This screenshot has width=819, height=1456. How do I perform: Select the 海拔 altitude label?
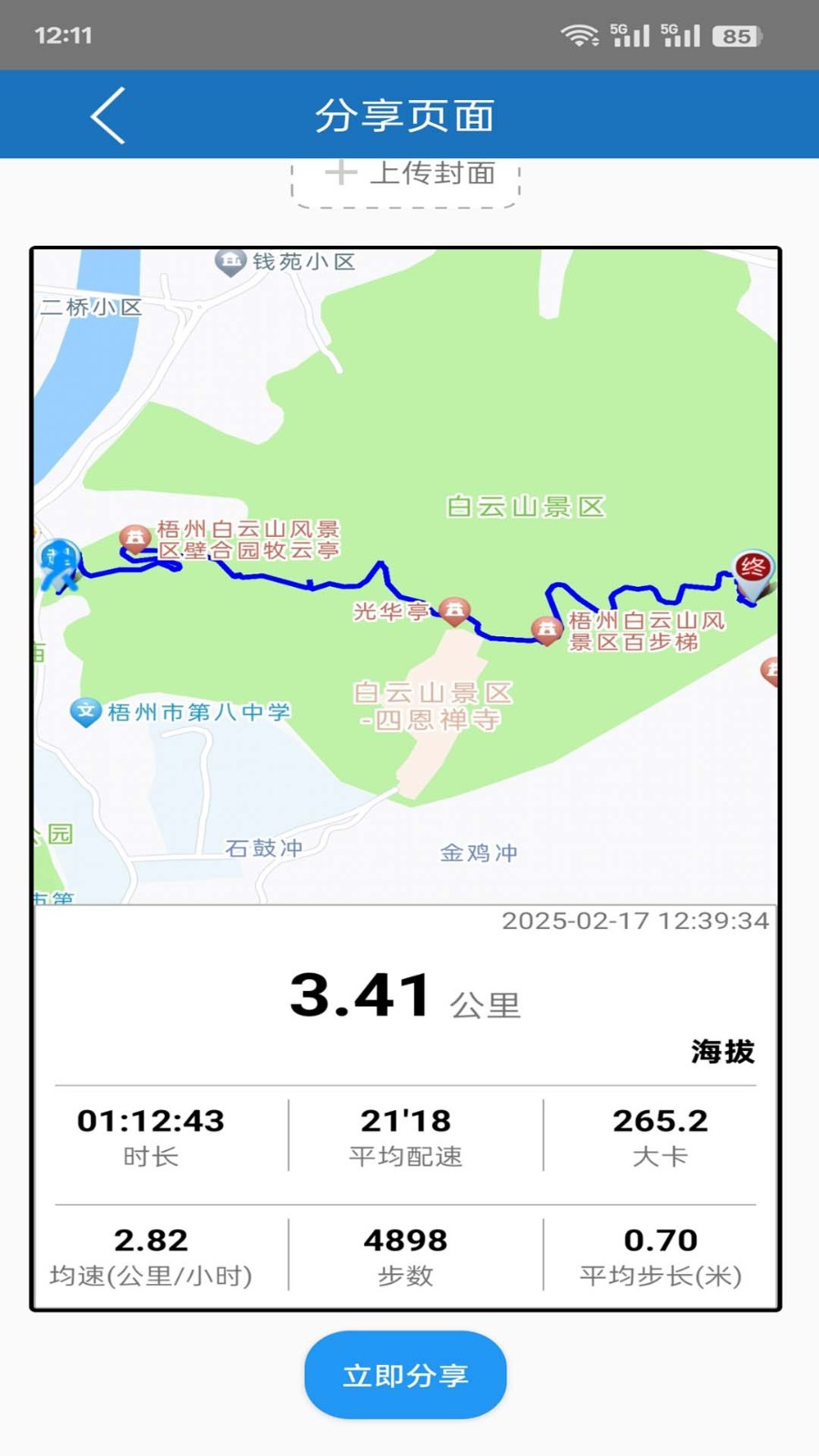(723, 1053)
